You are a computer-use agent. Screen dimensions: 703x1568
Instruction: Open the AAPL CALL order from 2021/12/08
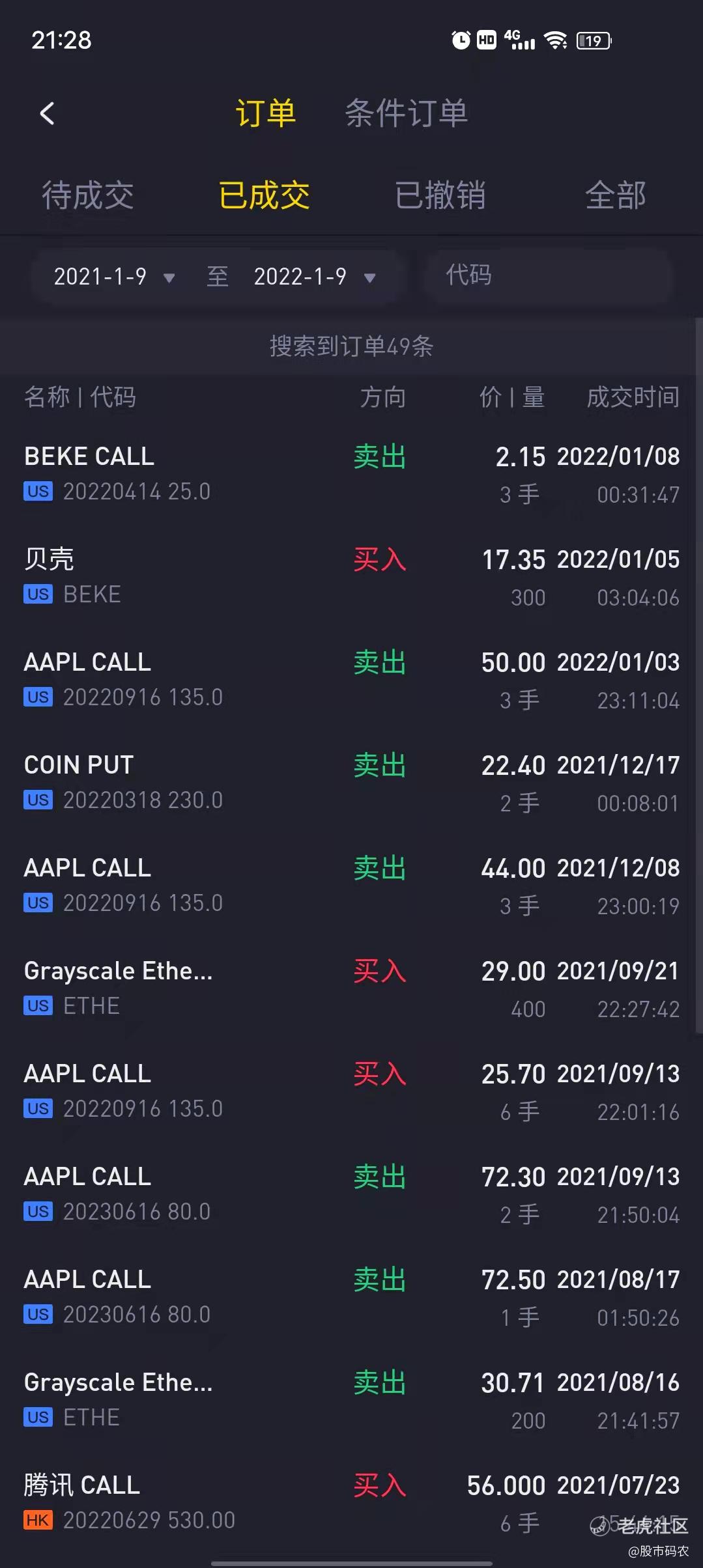(351, 886)
